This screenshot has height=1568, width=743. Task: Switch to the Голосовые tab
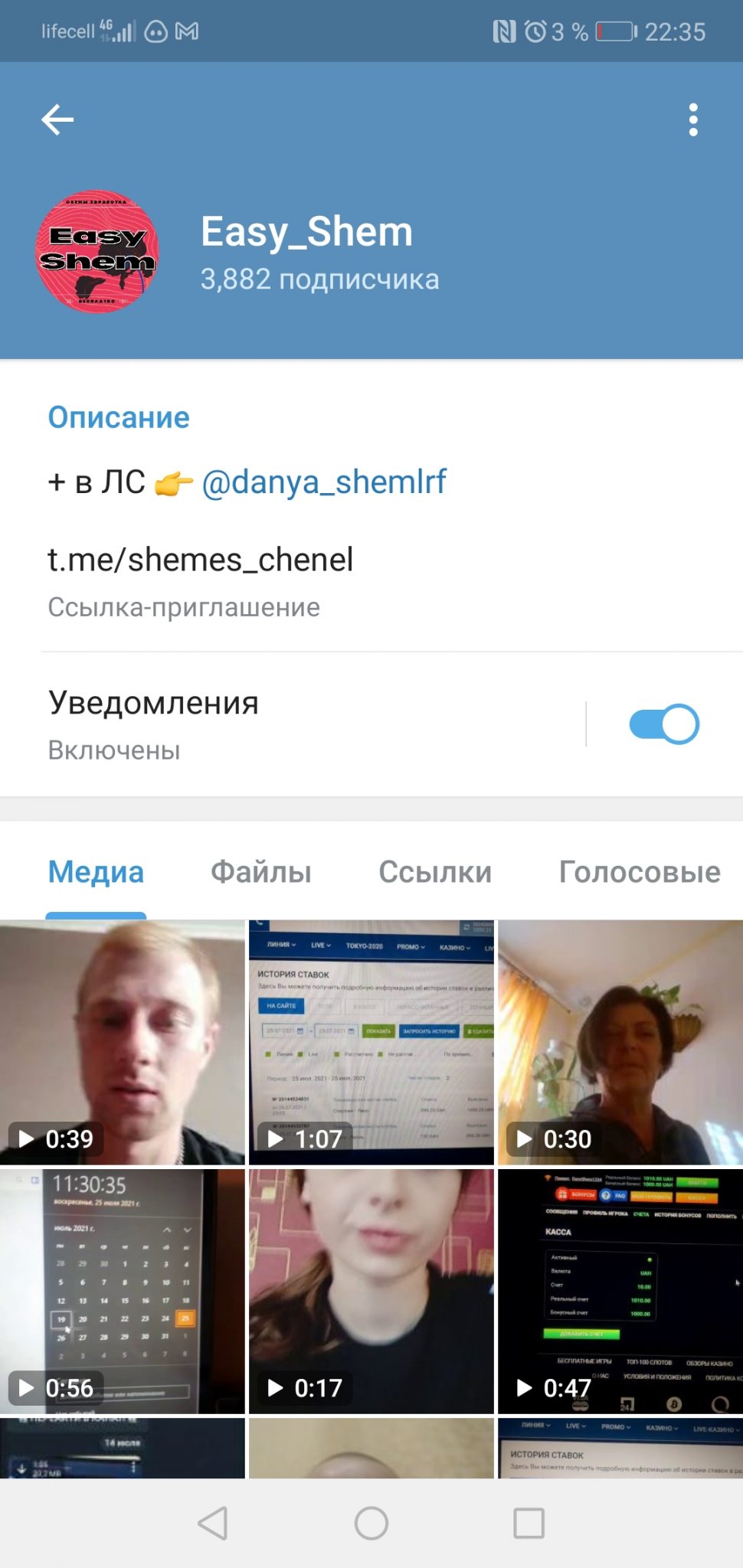click(x=640, y=872)
